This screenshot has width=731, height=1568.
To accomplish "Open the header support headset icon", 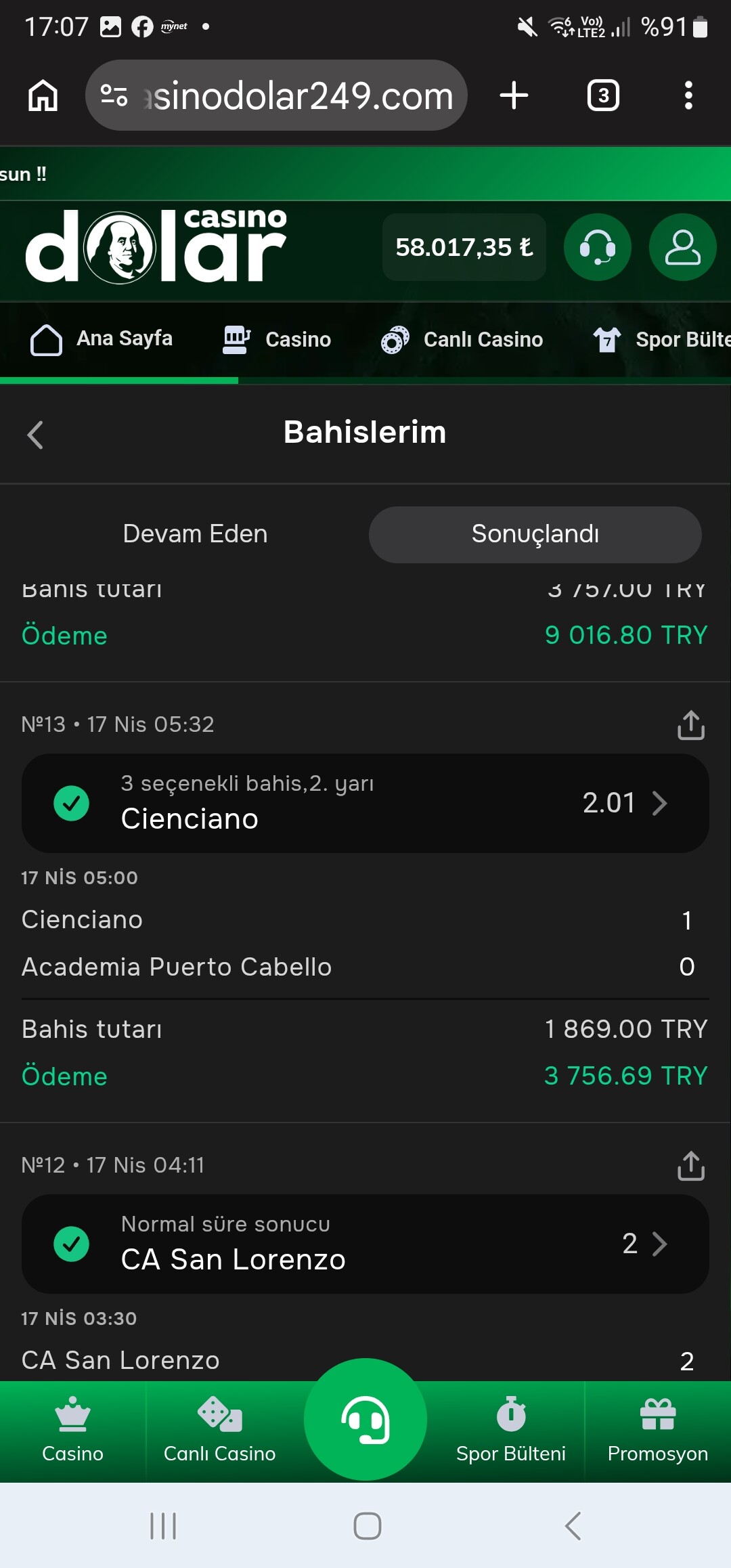I will pyautogui.click(x=598, y=247).
